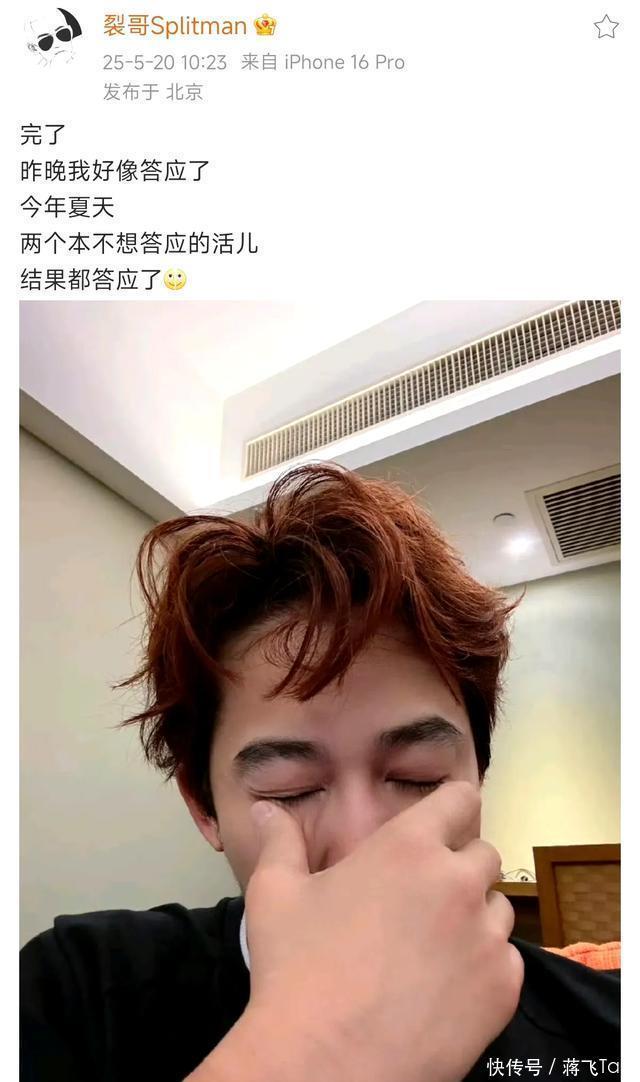Tap the username 裂哥Splitman
This screenshot has height=1082, width=640.
pos(175,26)
